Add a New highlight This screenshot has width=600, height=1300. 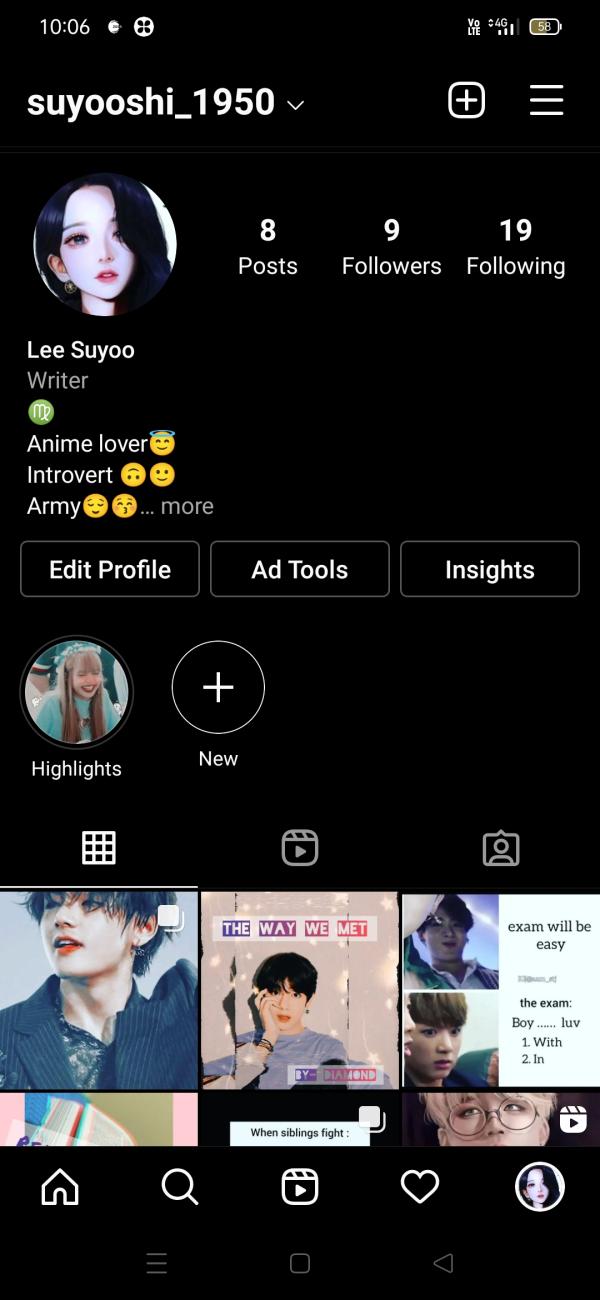coord(218,688)
